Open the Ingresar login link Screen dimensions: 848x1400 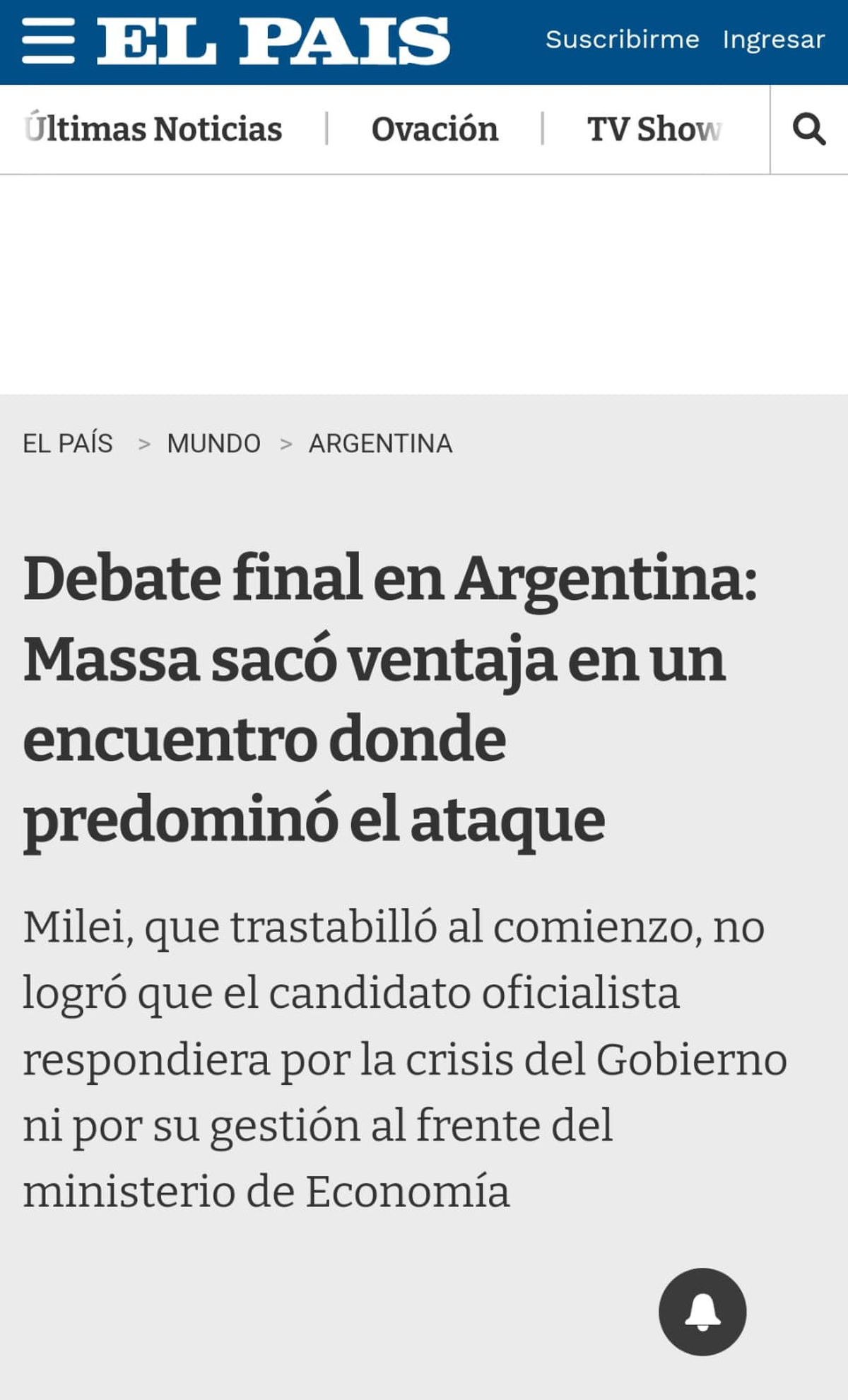773,40
